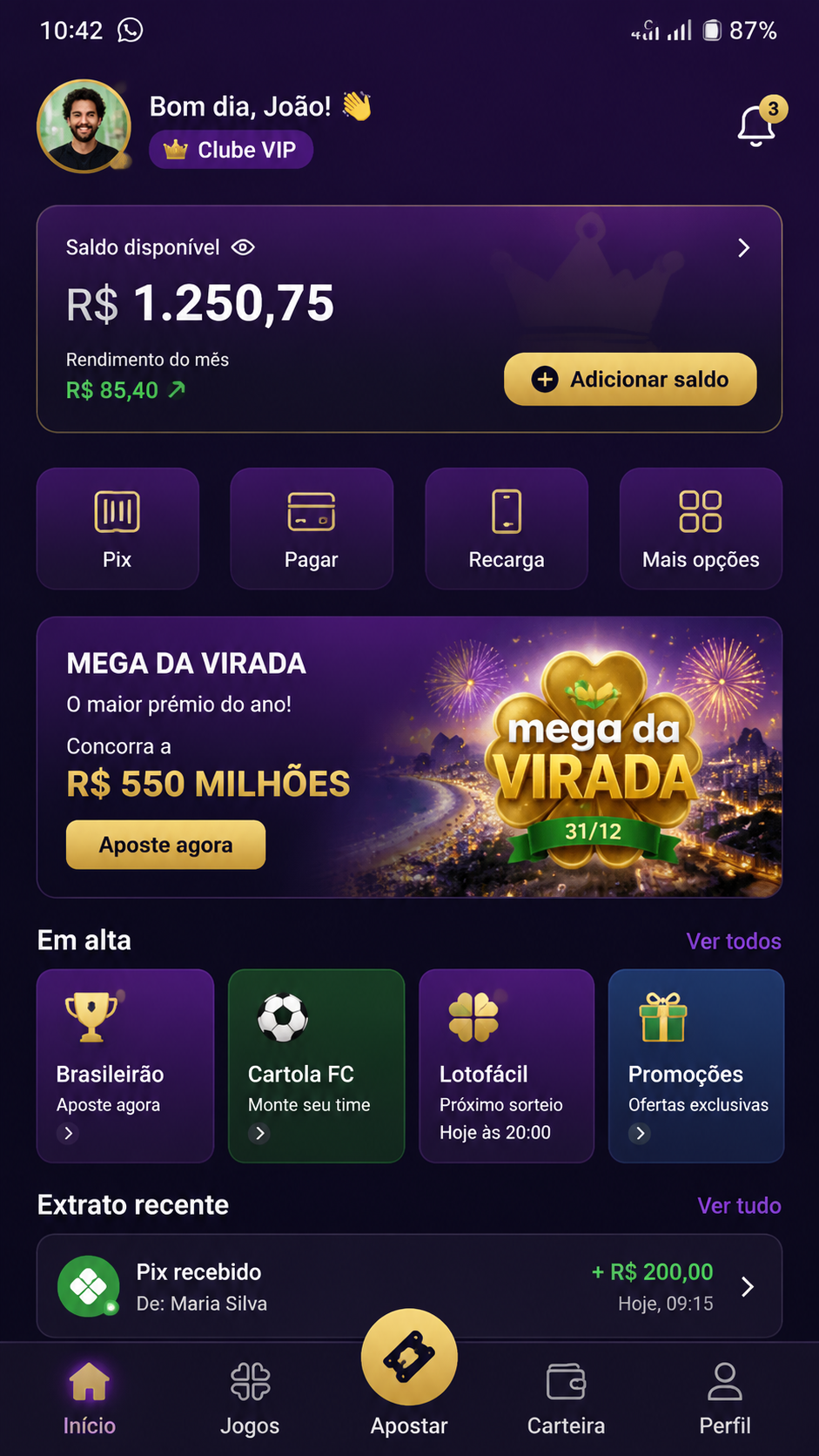The width and height of the screenshot is (819, 1456).
Task: Open the Pix recebido transaction from Maria Silva
Action: coord(409,1286)
